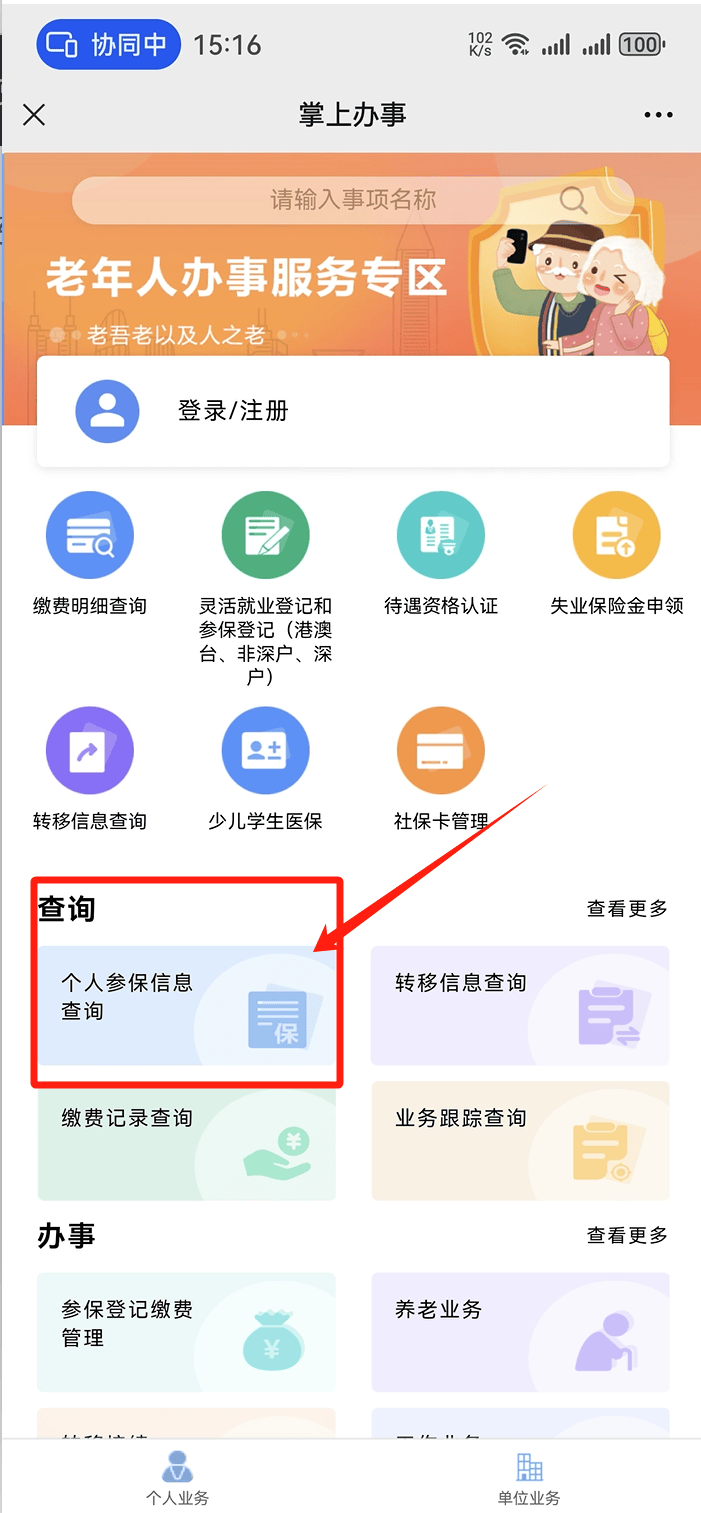
Task: View more in the 查询 section
Action: (626, 908)
